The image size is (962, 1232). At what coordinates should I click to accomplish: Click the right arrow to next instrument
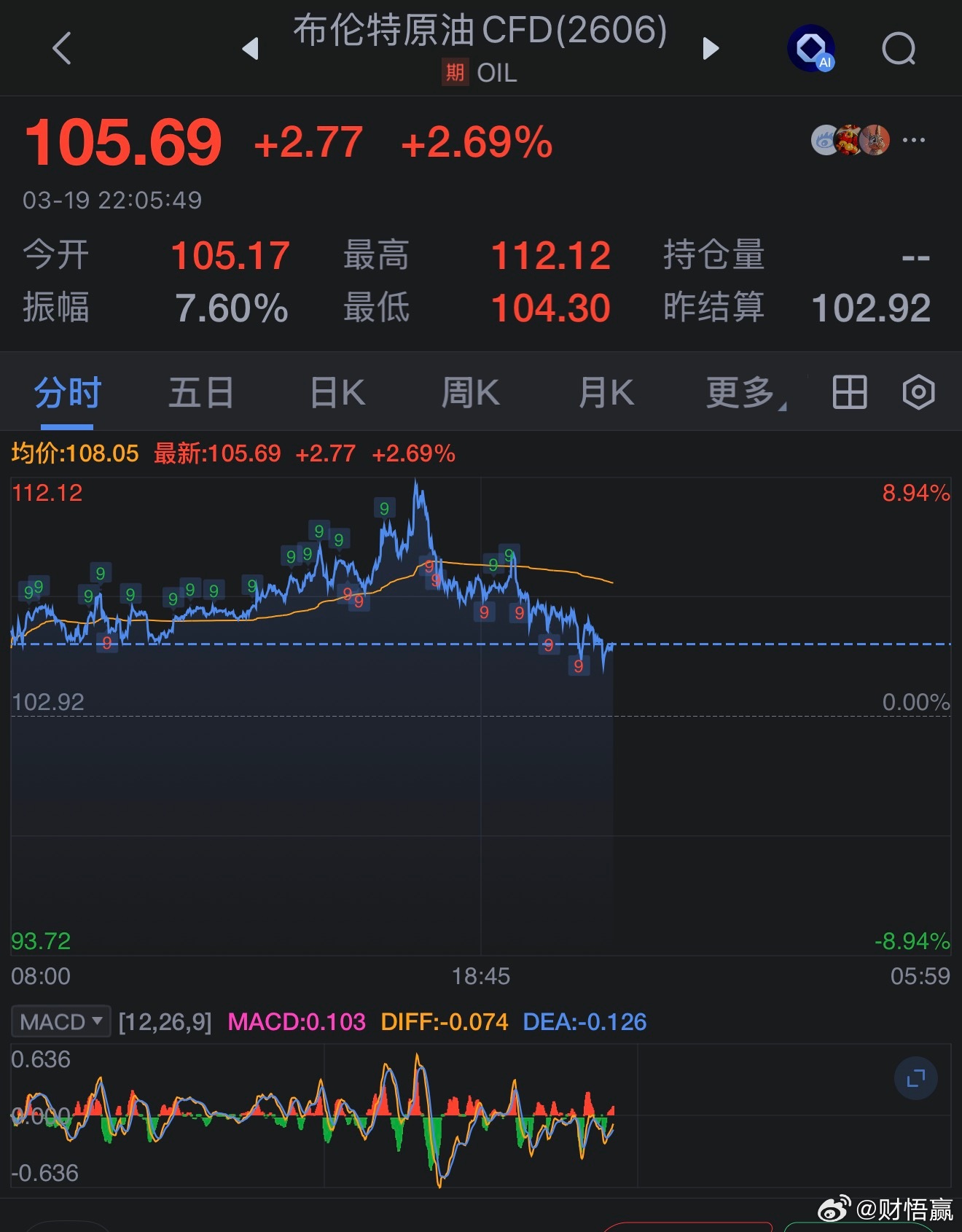708,48
